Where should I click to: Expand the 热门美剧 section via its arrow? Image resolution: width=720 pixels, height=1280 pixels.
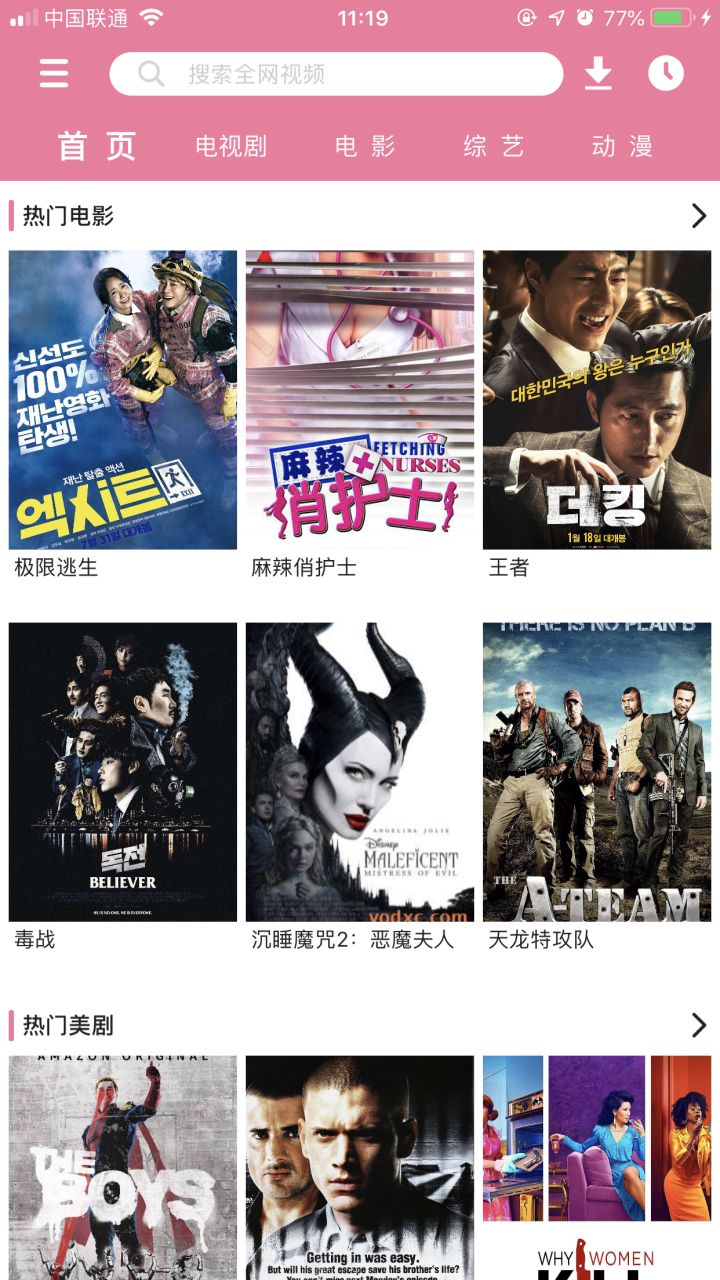(x=700, y=1024)
